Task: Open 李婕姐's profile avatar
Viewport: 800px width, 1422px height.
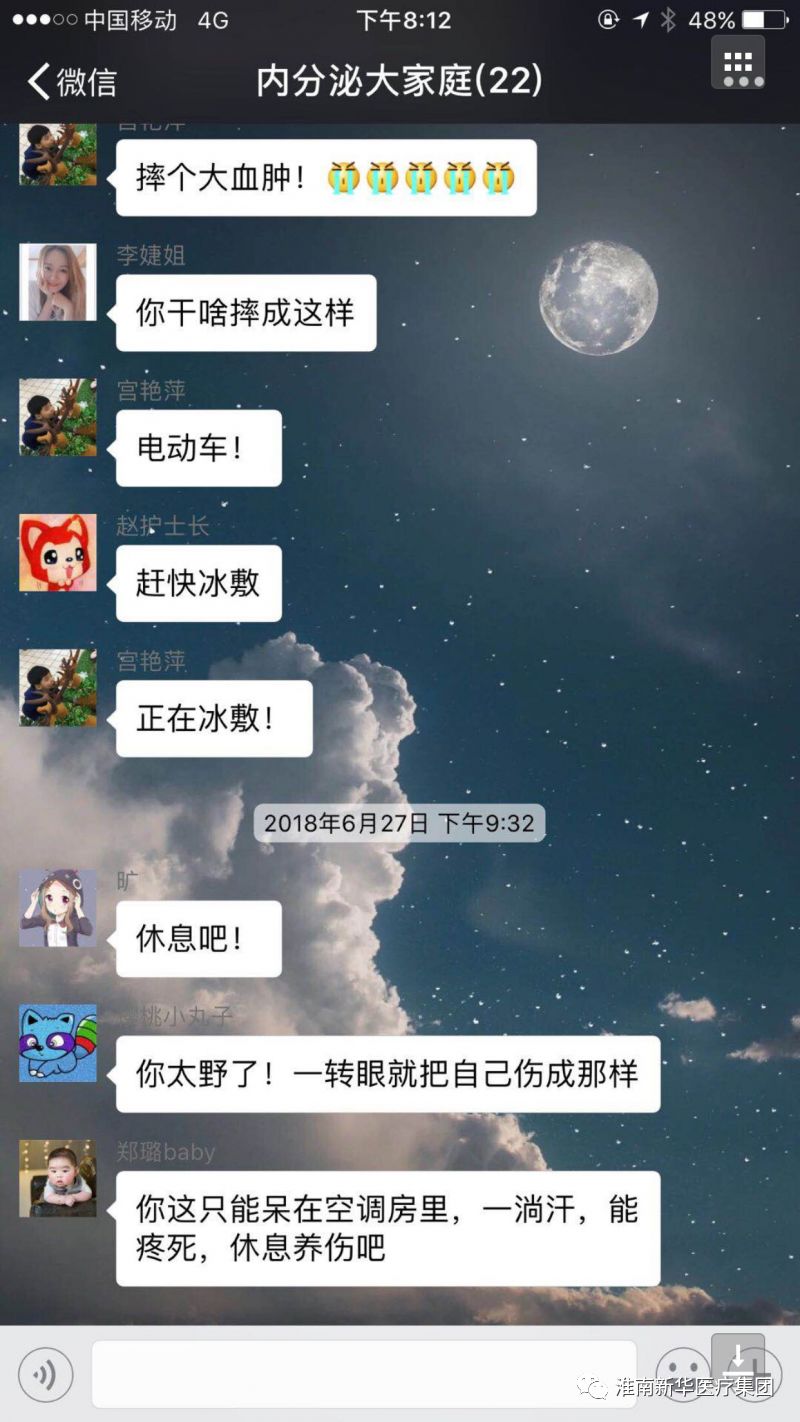Action: click(58, 282)
